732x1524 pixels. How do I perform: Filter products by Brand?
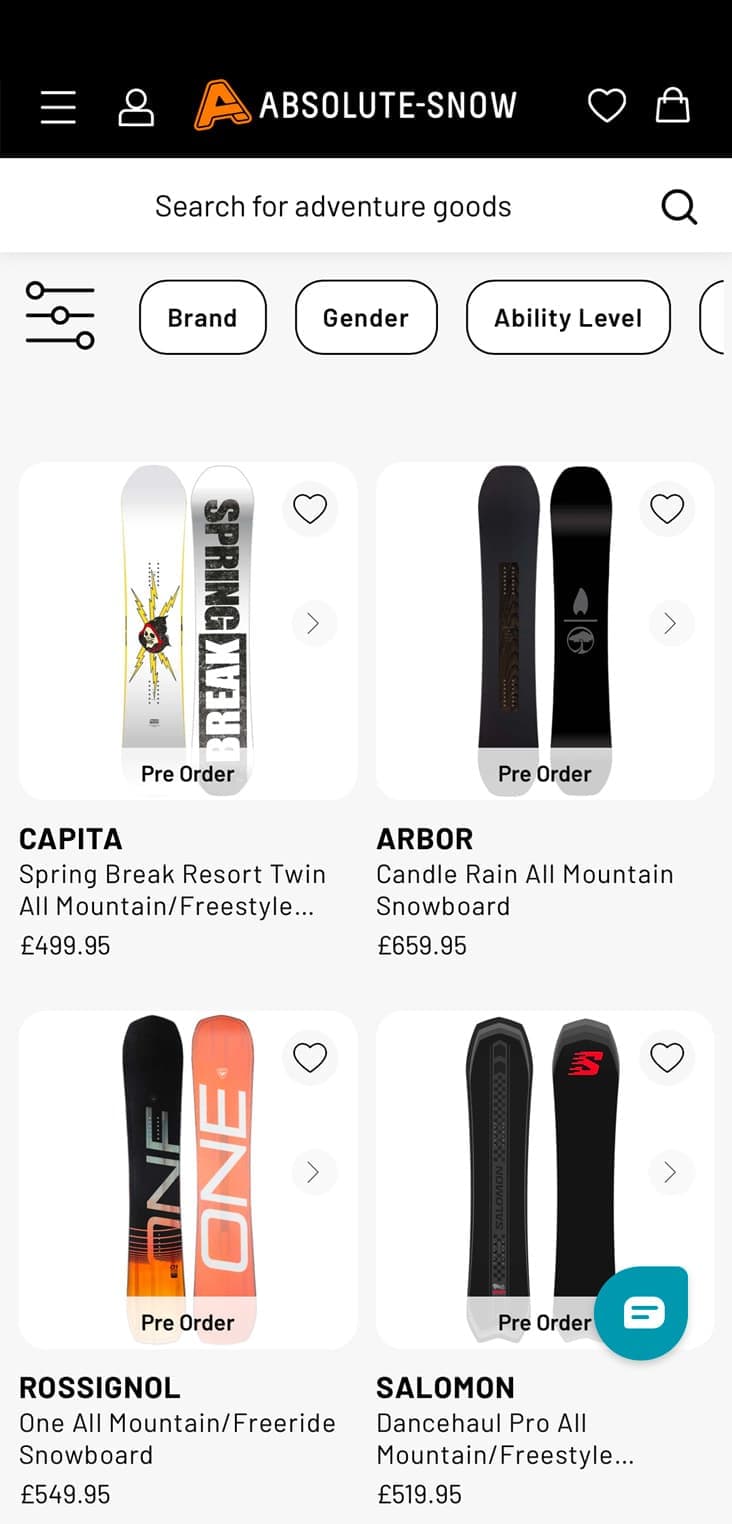pos(203,318)
